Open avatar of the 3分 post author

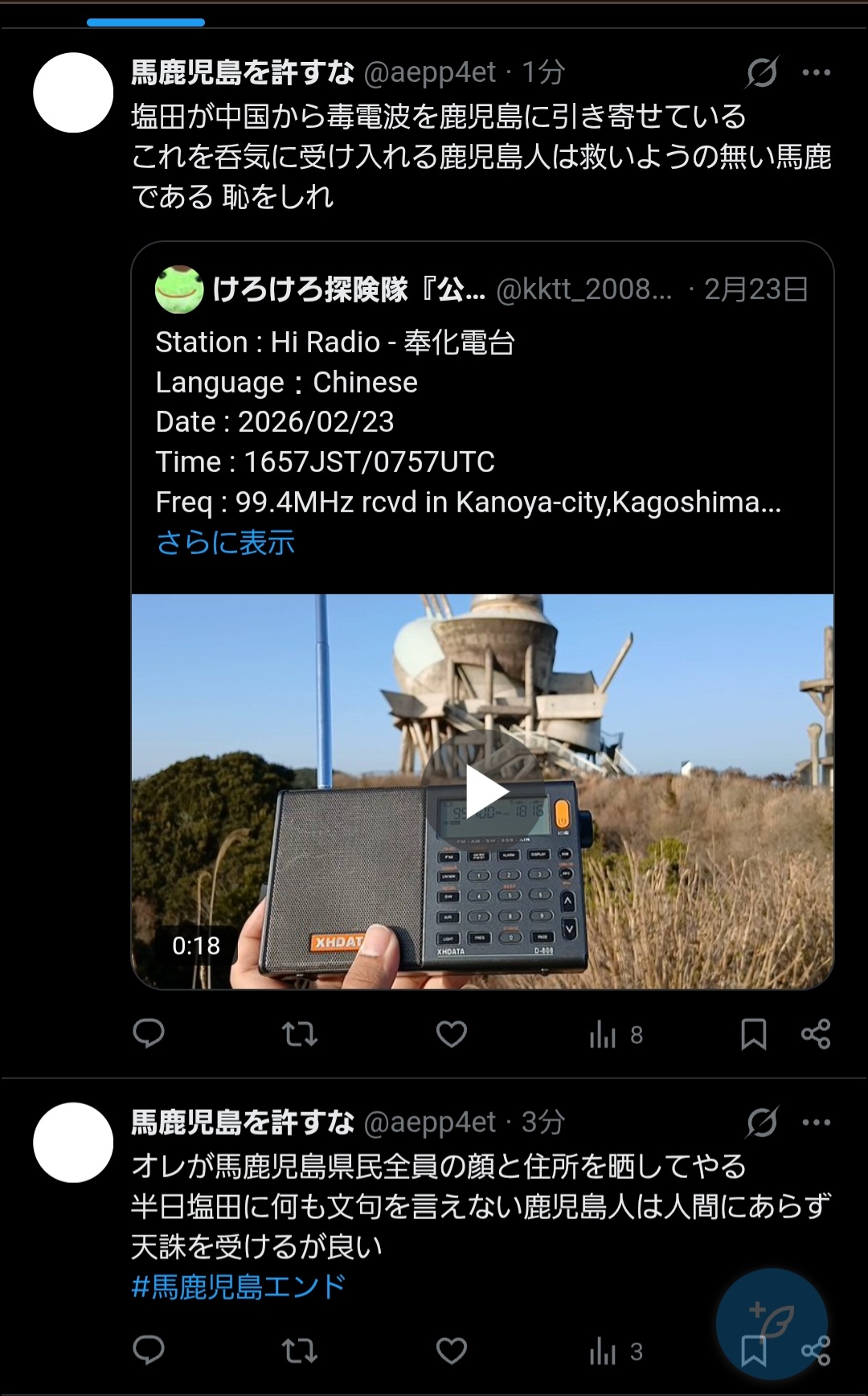click(x=73, y=1143)
